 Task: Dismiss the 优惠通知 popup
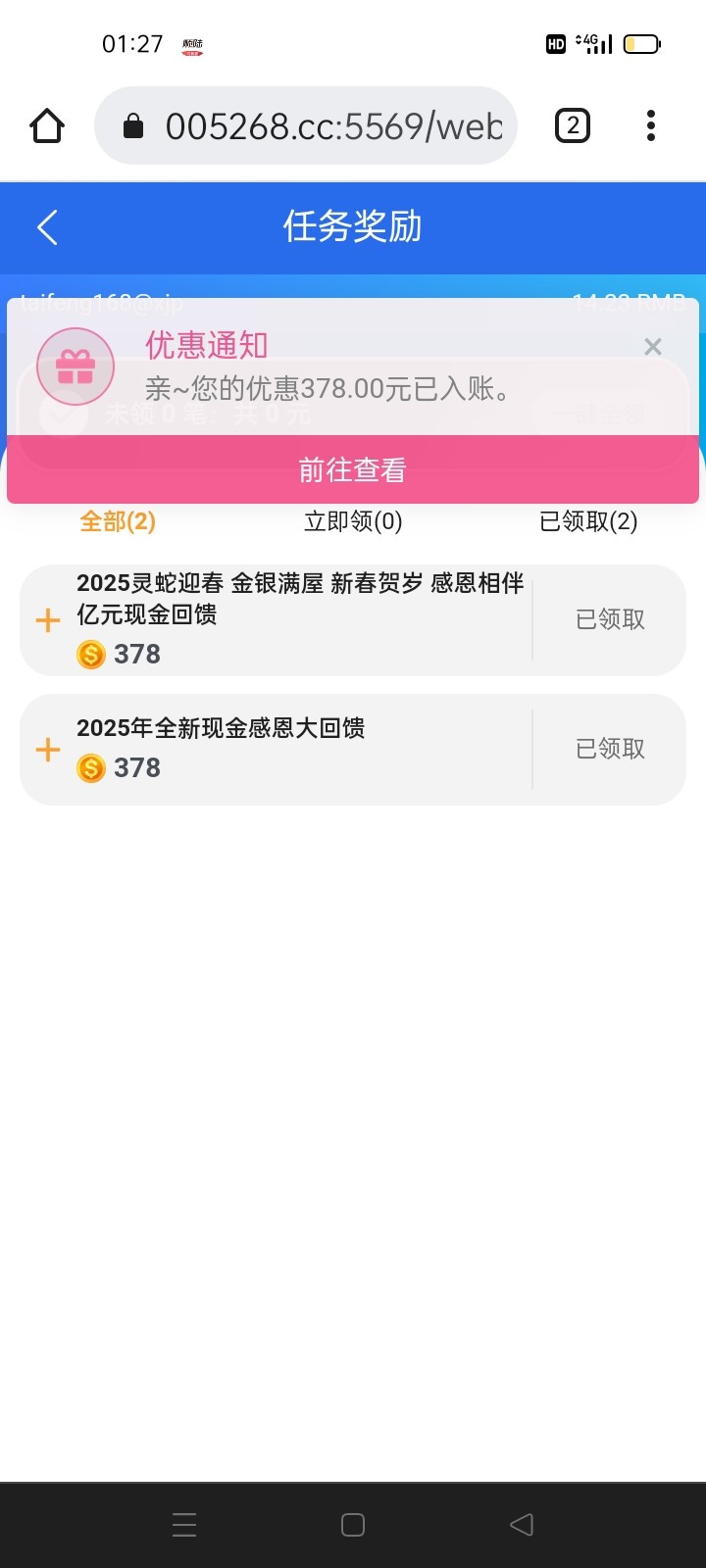pyautogui.click(x=653, y=347)
